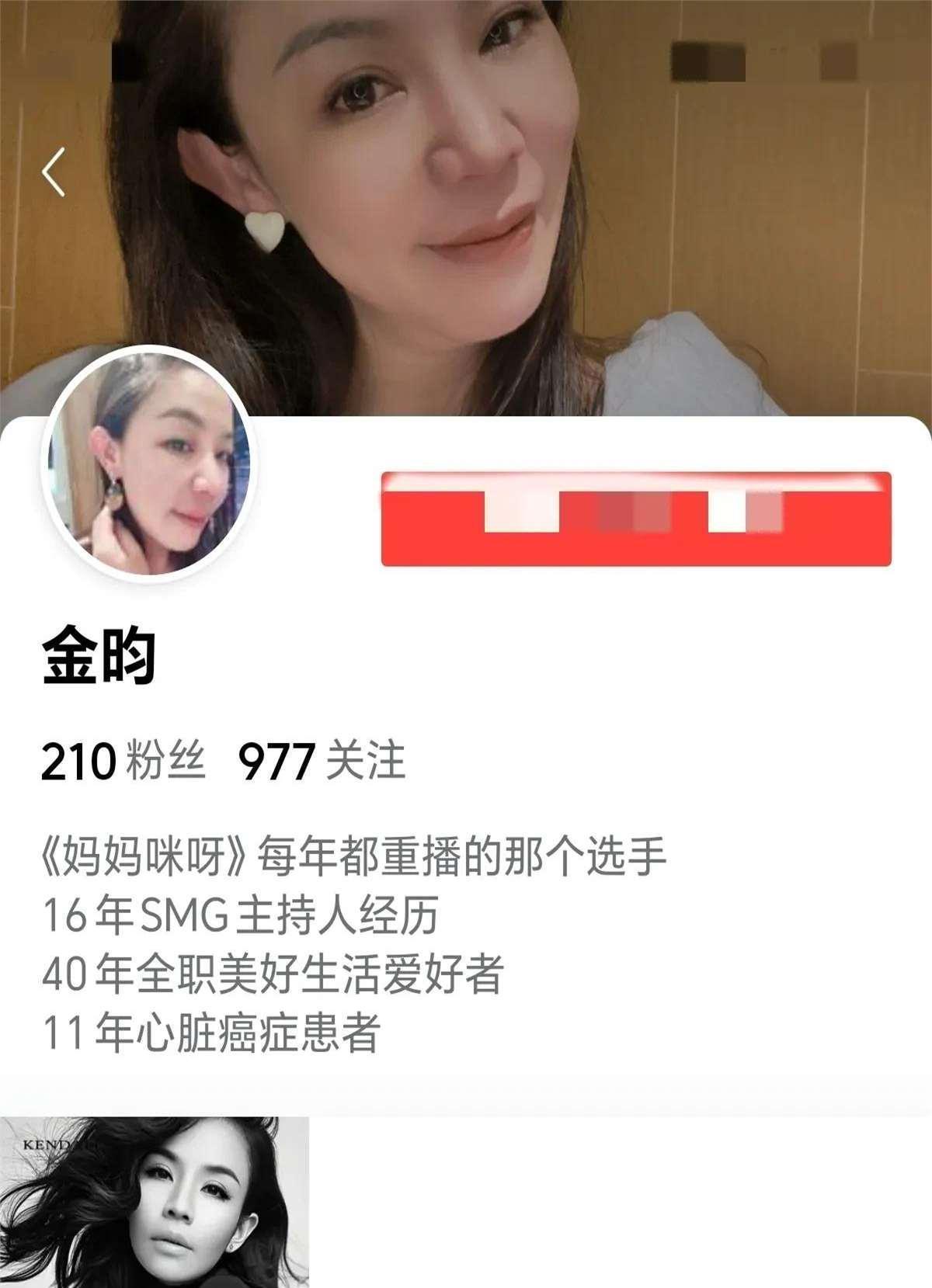Viewport: 932px width, 1288px height.
Task: Open the black-and-white portrait post thumbnail
Action: (x=154, y=1202)
